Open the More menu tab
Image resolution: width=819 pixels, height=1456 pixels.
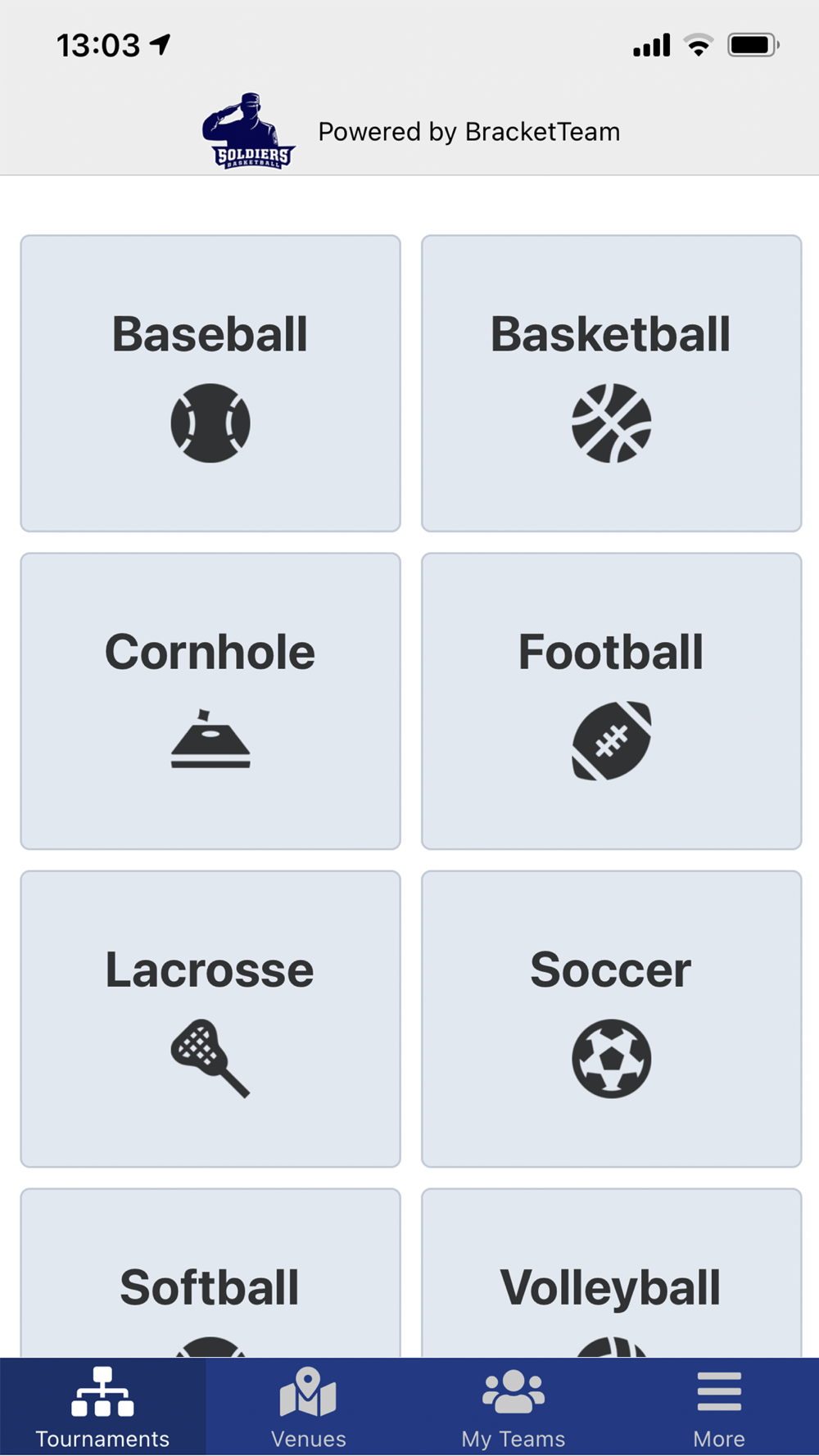coord(718,1407)
